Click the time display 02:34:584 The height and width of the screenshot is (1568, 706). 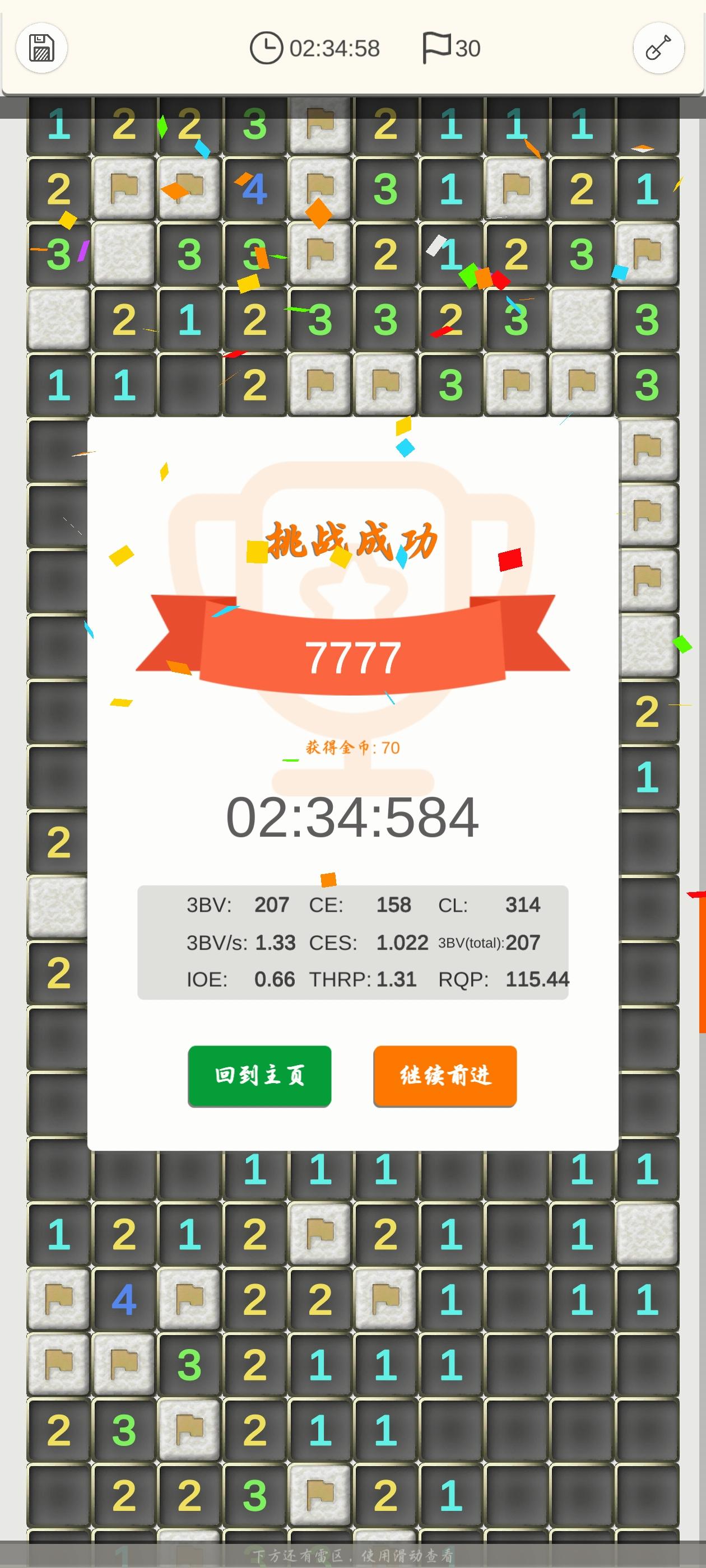(x=354, y=819)
